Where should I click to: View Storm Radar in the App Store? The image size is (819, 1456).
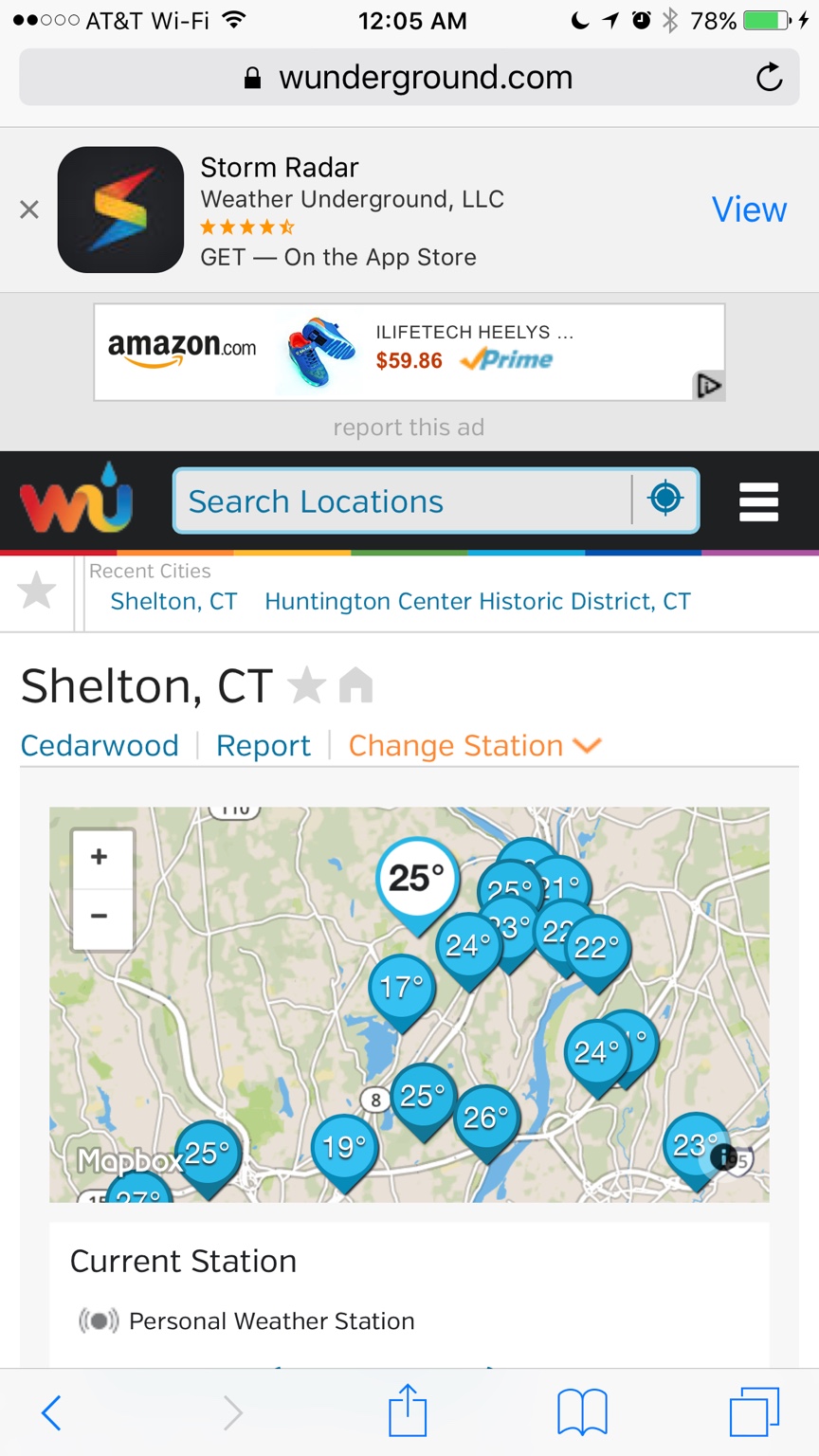pos(749,209)
